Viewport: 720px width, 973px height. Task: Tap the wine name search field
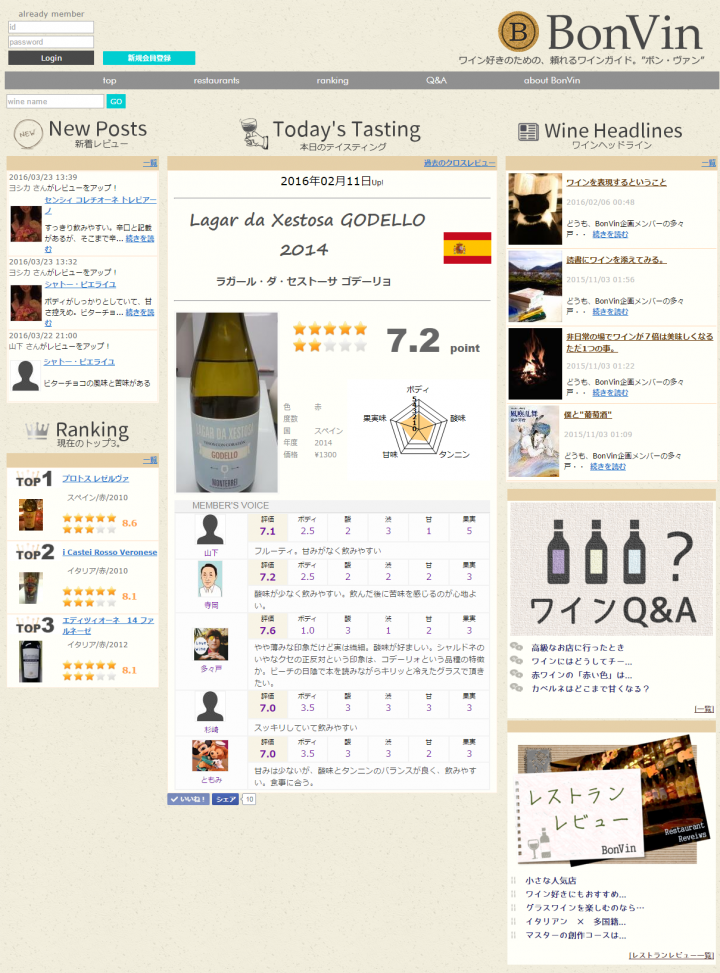[55, 101]
